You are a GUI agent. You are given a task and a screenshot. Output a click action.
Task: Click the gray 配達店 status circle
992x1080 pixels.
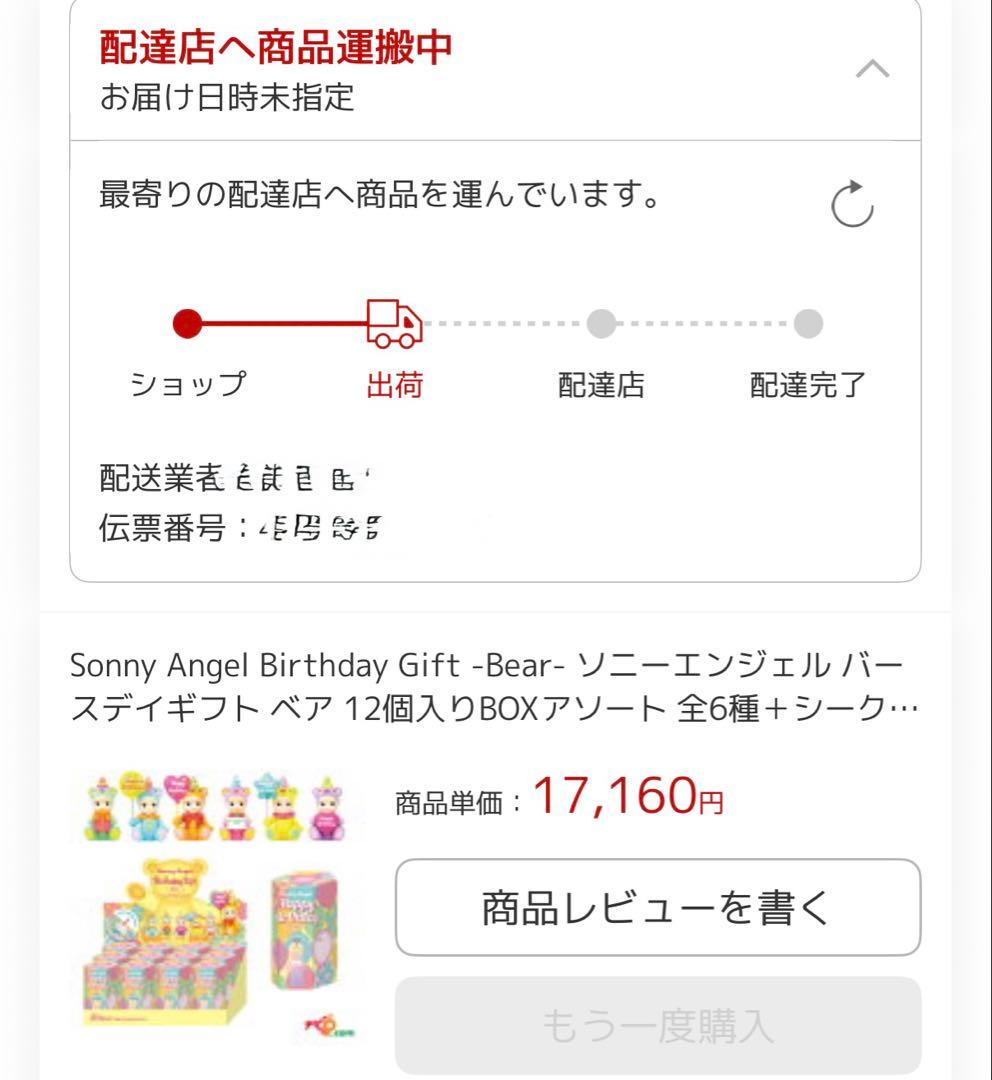(x=601, y=323)
